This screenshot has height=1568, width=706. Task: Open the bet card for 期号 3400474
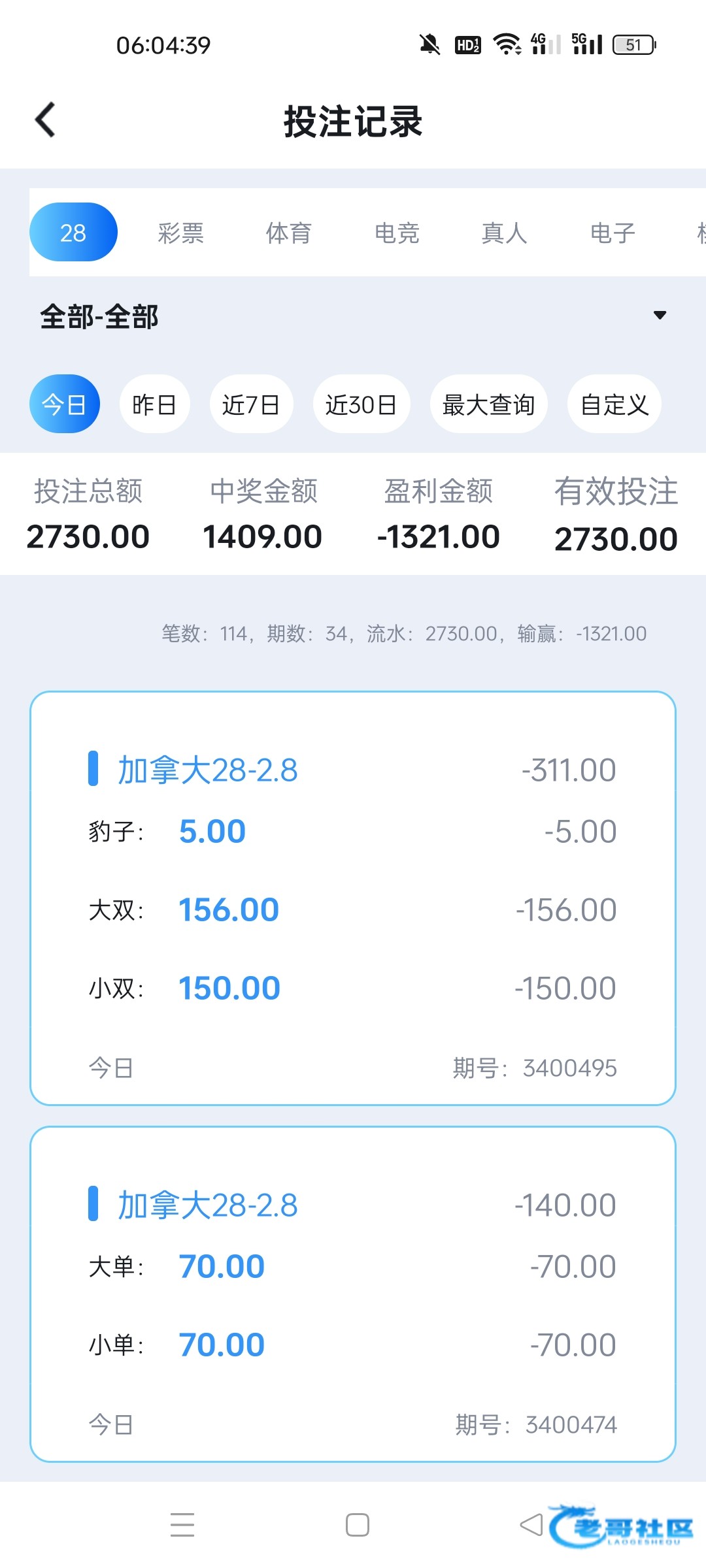click(353, 1294)
